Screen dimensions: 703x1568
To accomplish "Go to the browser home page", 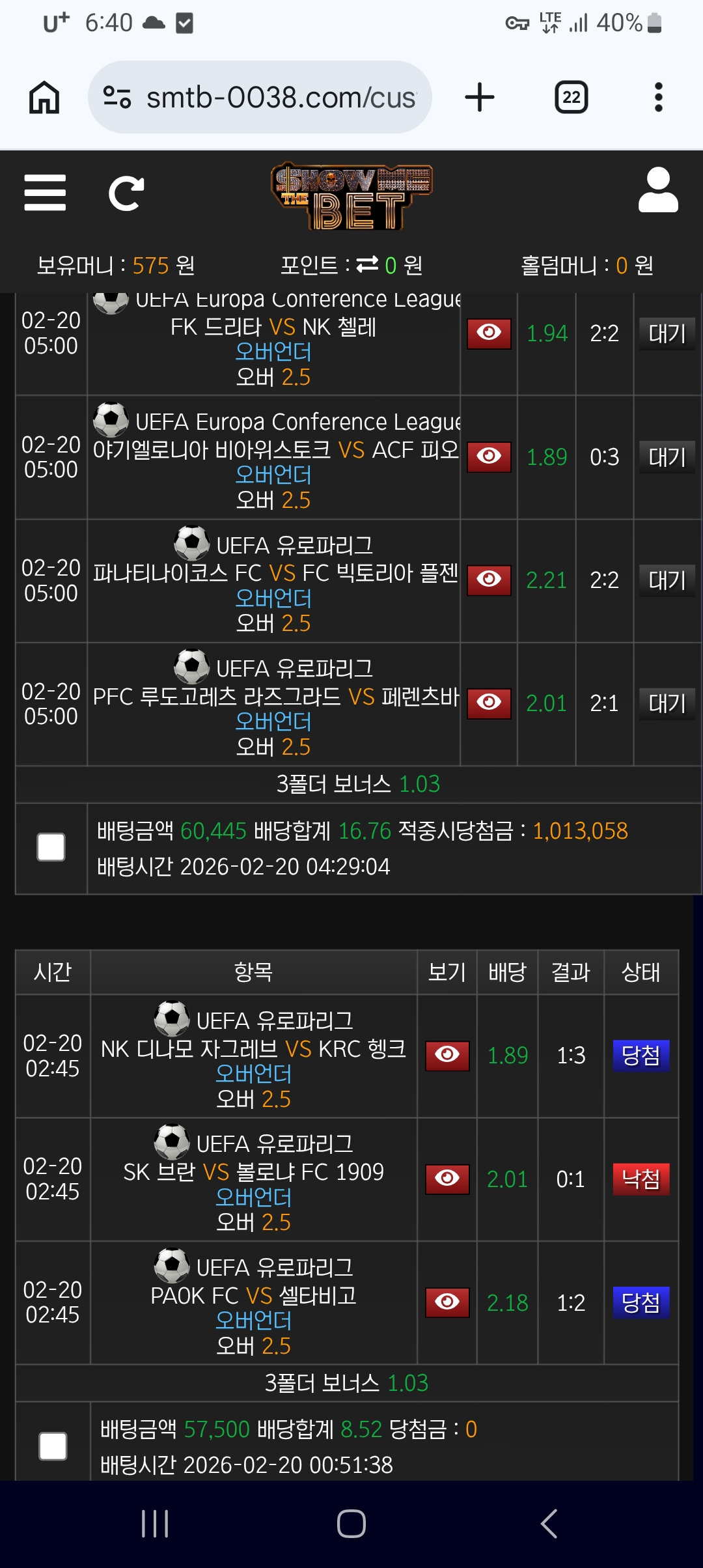I will coord(44,98).
